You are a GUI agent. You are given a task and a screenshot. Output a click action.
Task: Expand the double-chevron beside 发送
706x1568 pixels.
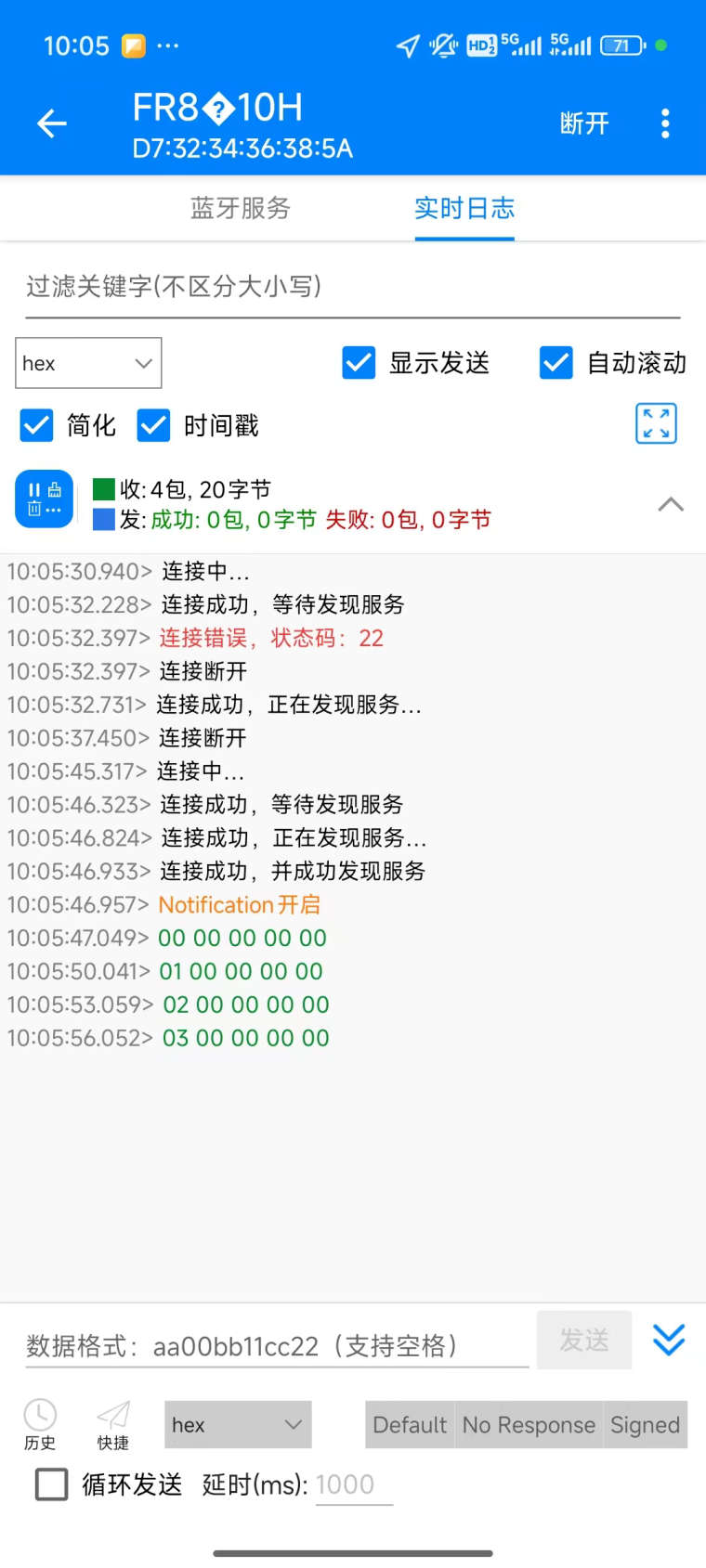668,1340
